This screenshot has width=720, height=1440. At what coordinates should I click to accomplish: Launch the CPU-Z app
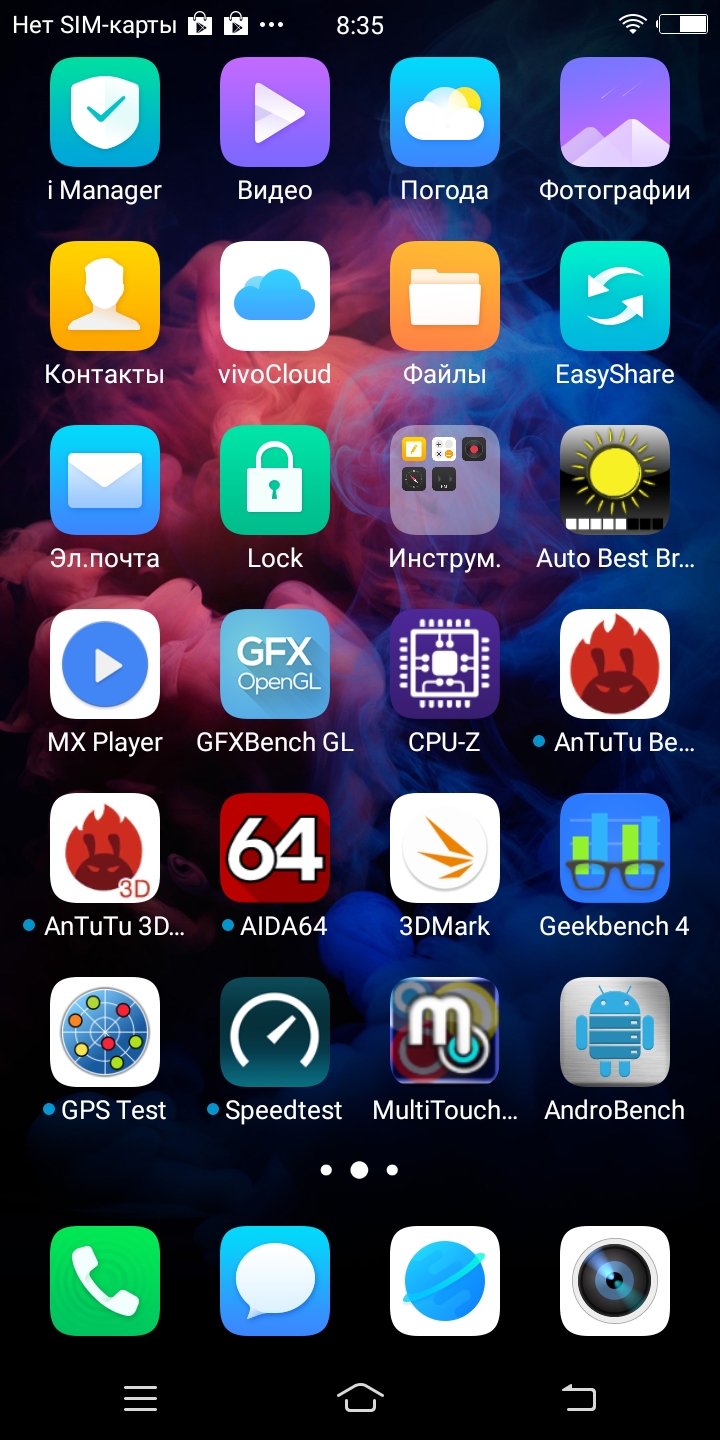pos(445,664)
